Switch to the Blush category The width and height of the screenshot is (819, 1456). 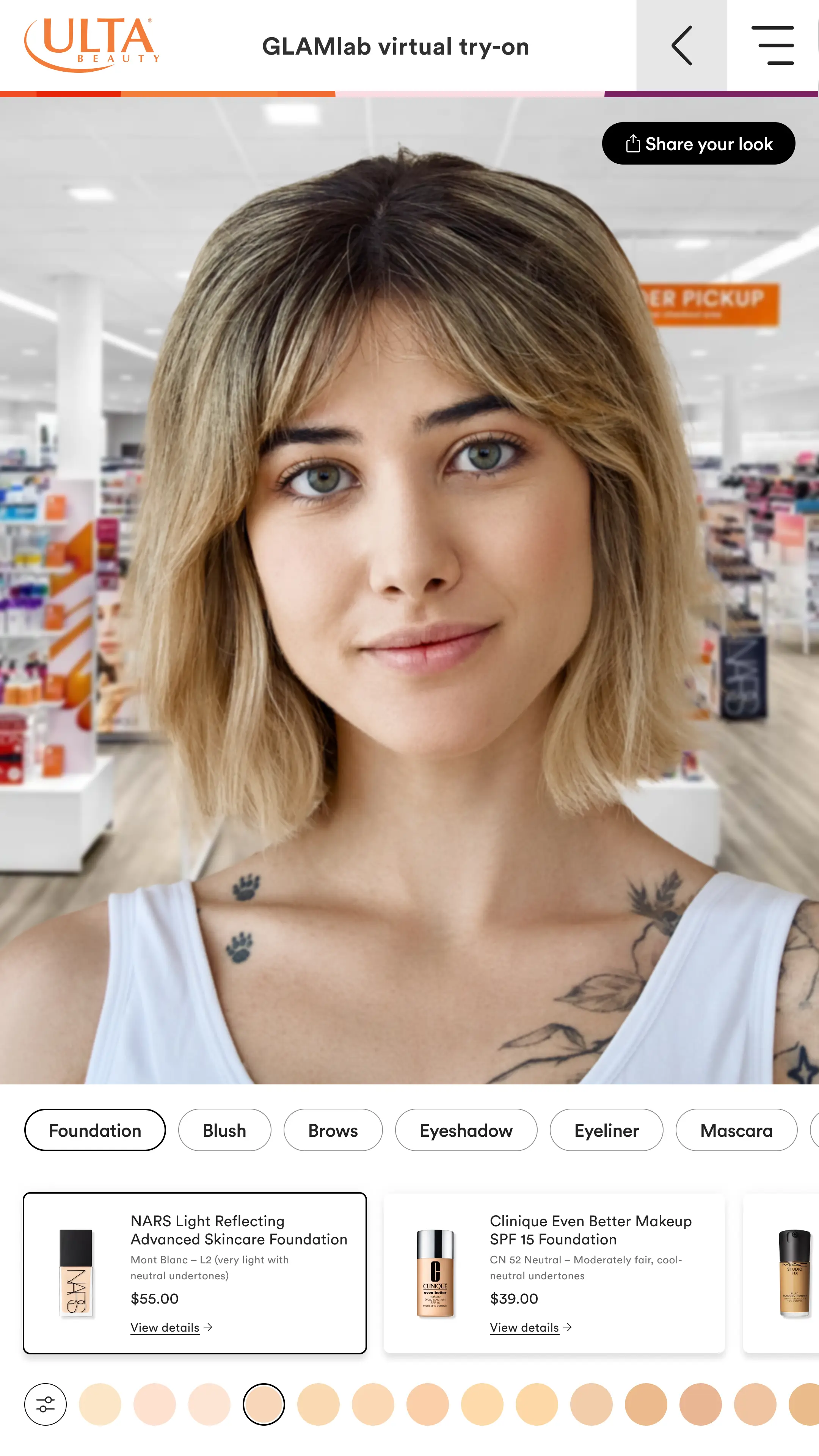coord(224,1130)
